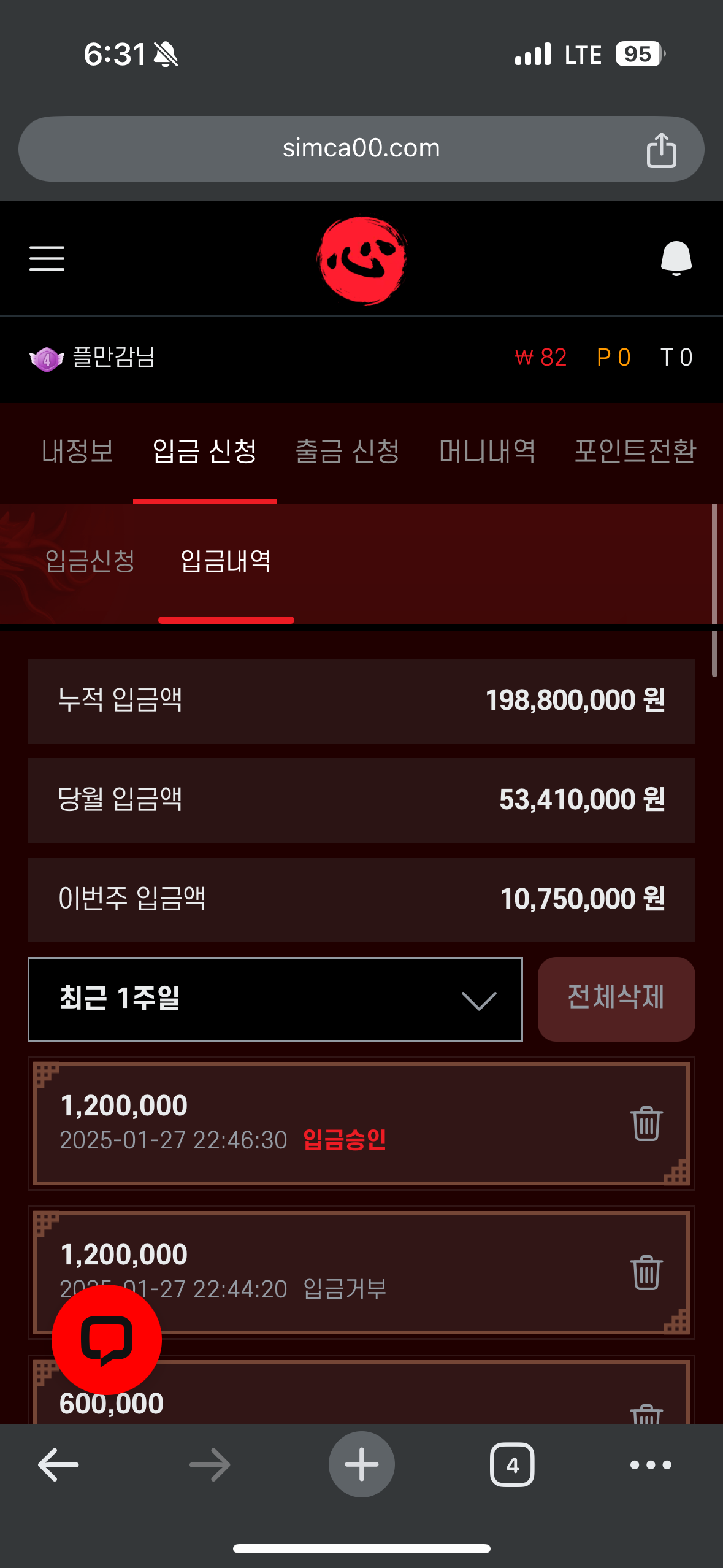Switch to the 출금 신청 tab
Image resolution: width=723 pixels, height=1568 pixels.
pyautogui.click(x=348, y=452)
